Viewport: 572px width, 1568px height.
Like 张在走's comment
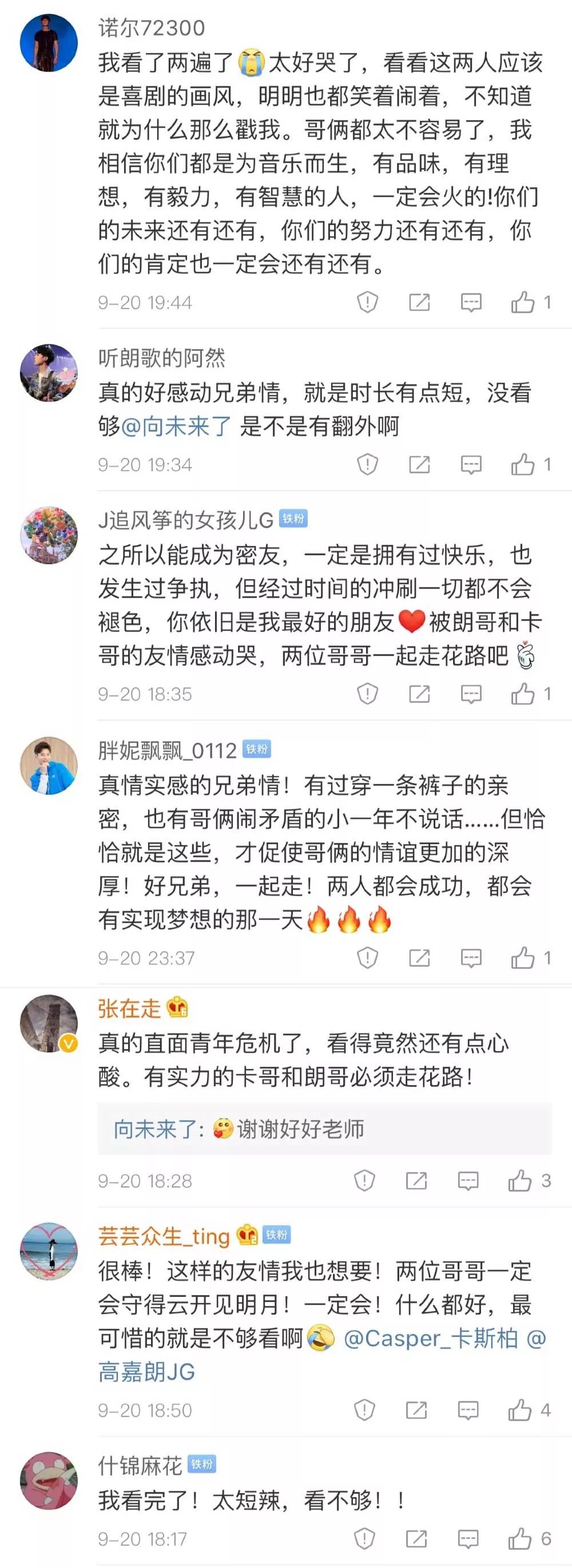pyautogui.click(x=520, y=1181)
